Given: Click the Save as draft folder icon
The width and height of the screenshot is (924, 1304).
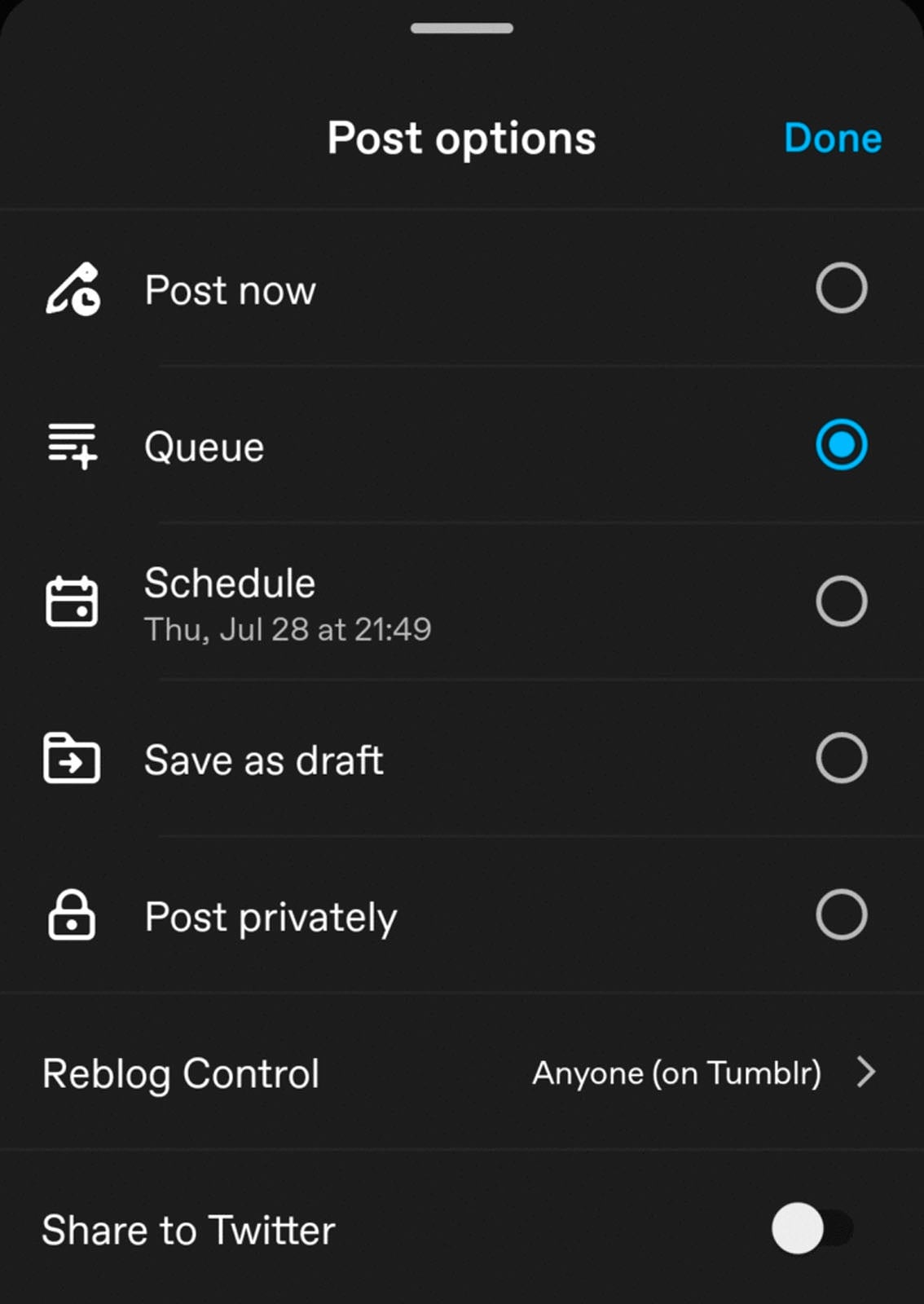Looking at the screenshot, I should coord(70,759).
